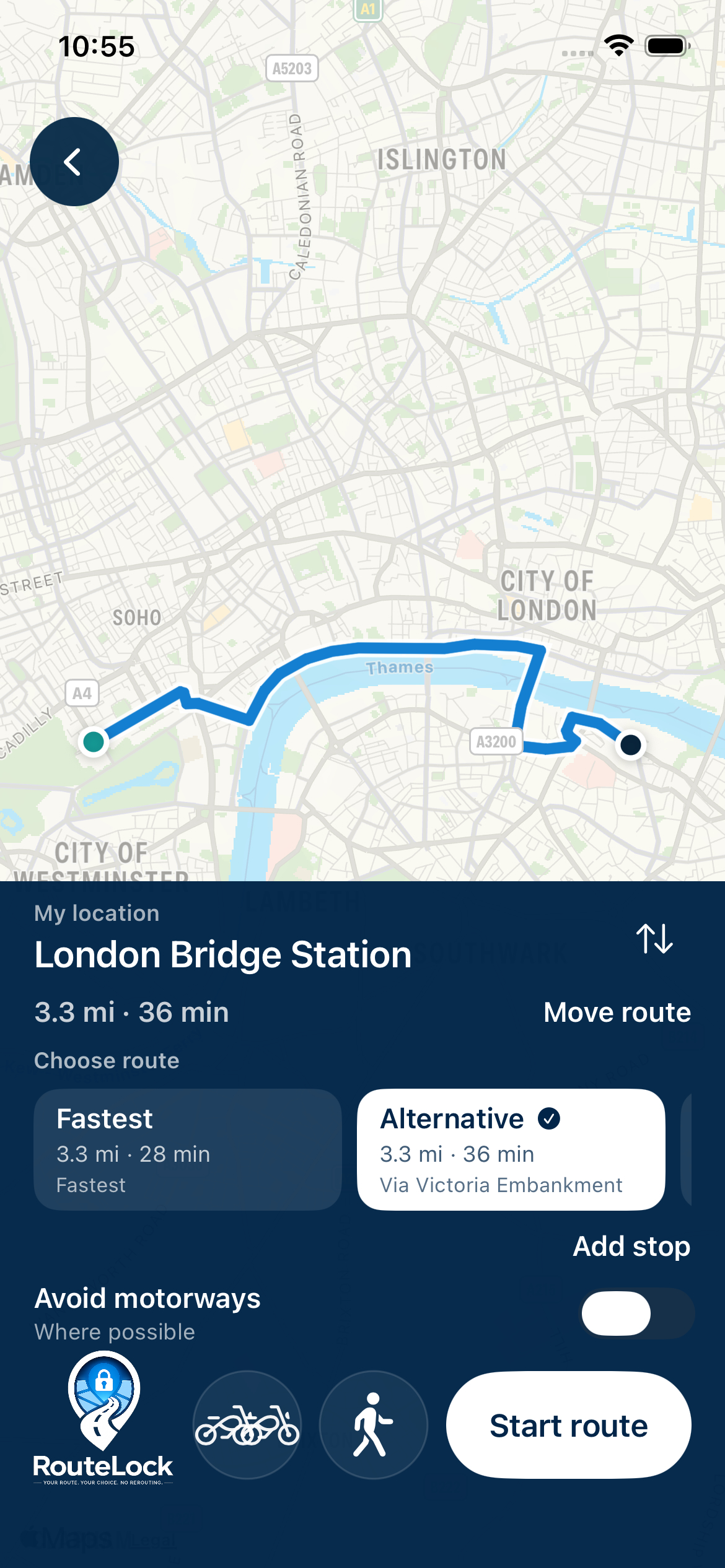The height and width of the screenshot is (1568, 725).
Task: Switch to motorcycle travel mode
Action: [x=247, y=1425]
